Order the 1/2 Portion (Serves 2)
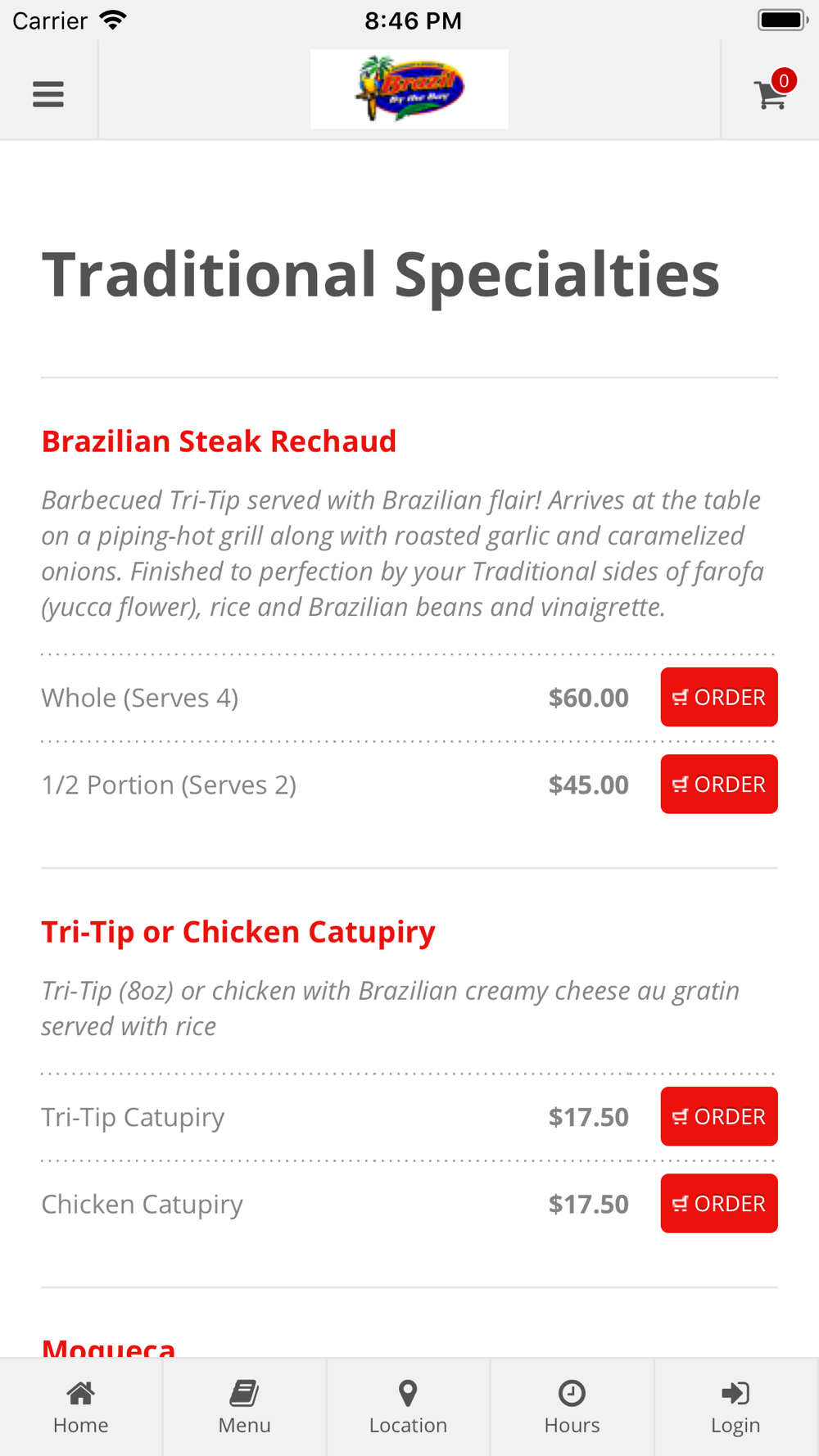Viewport: 819px width, 1456px height. pyautogui.click(x=719, y=784)
